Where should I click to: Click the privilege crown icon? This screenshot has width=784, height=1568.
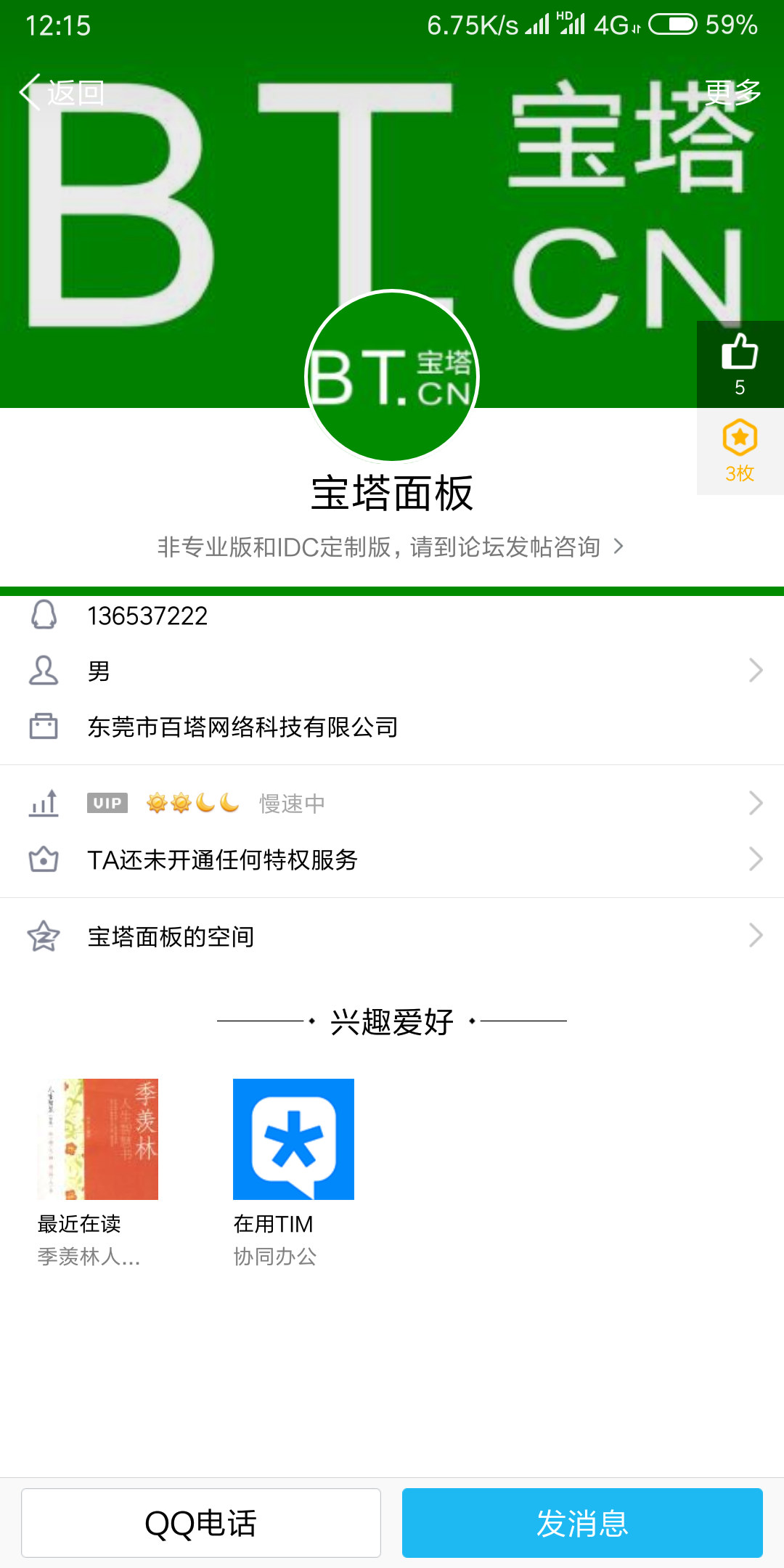pos(44,859)
